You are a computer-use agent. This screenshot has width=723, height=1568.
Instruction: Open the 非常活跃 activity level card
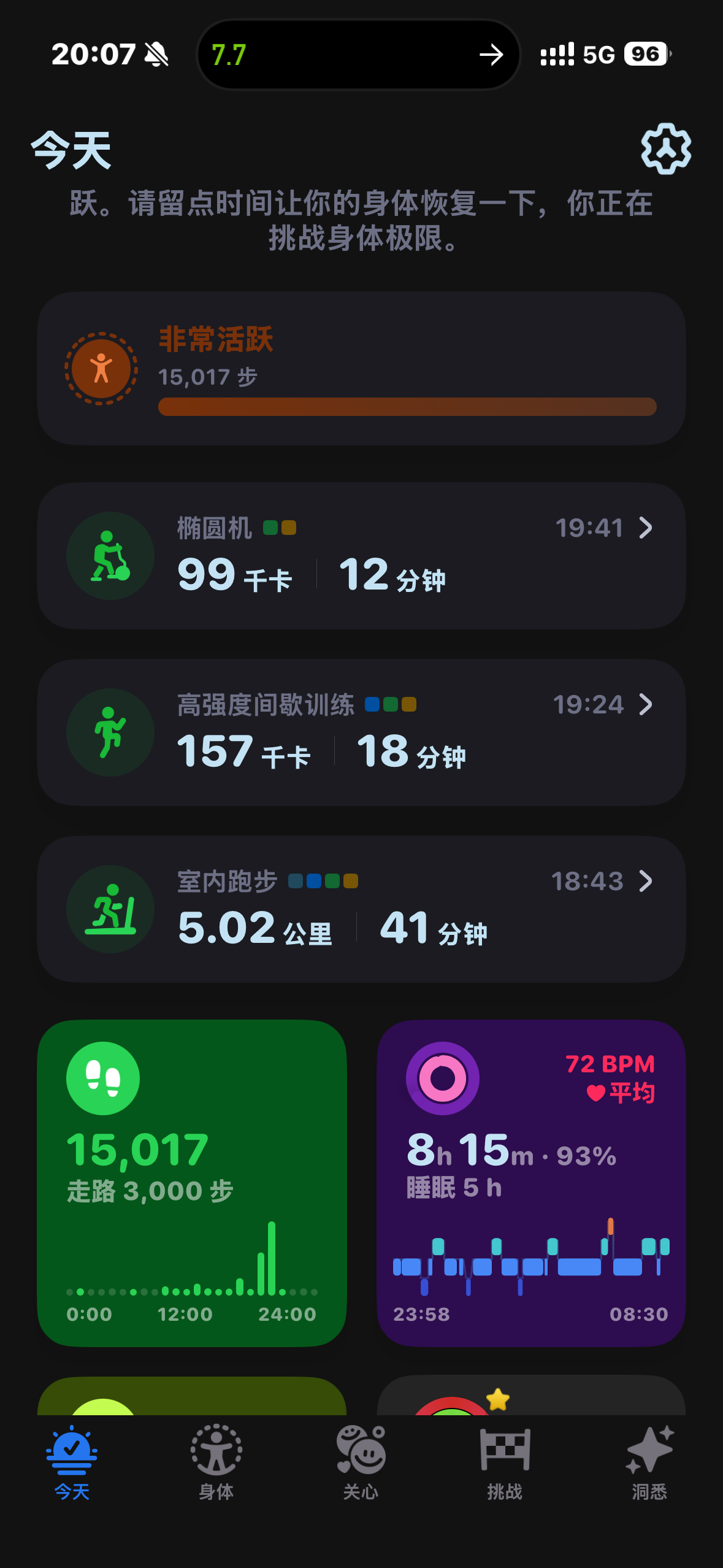(x=361, y=369)
